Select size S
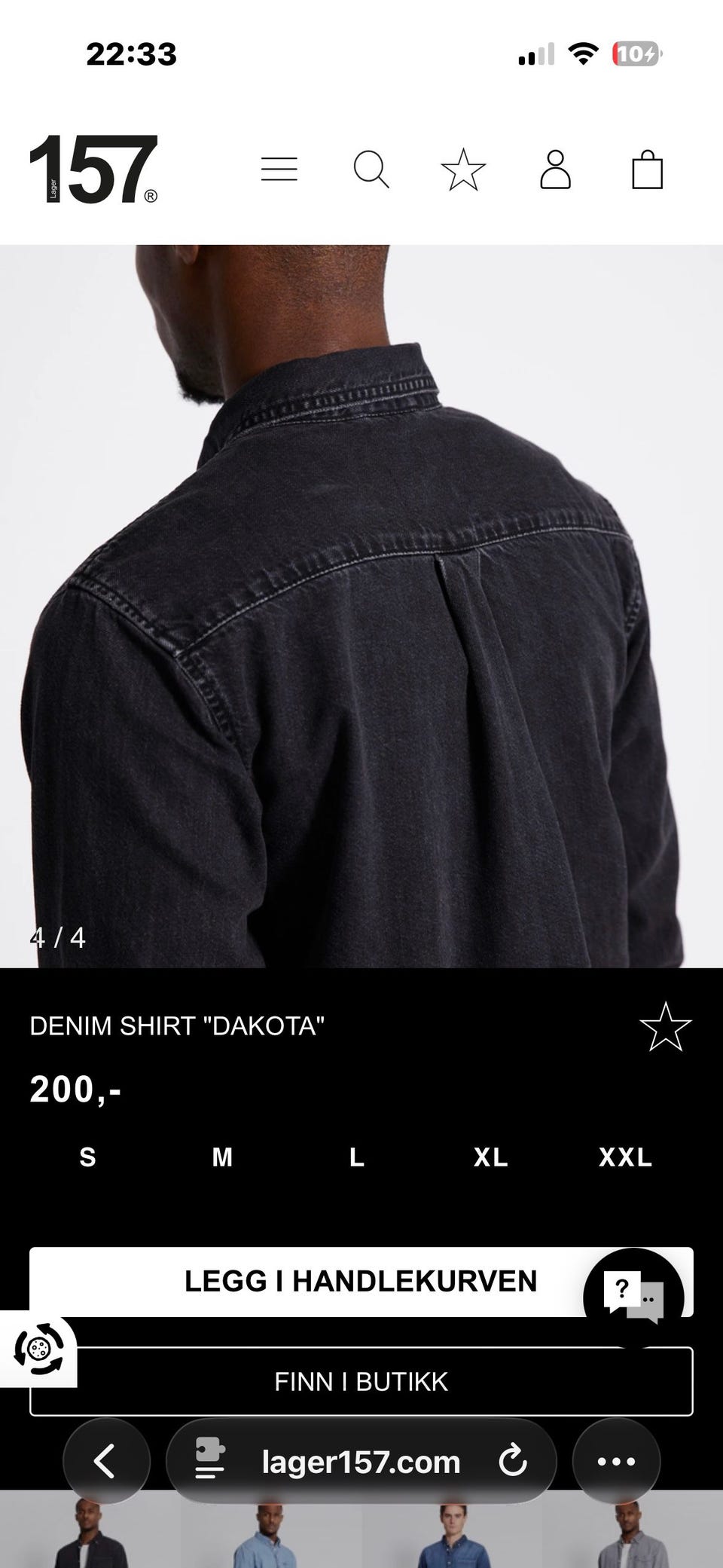Image resolution: width=723 pixels, height=1568 pixels. (88, 1157)
